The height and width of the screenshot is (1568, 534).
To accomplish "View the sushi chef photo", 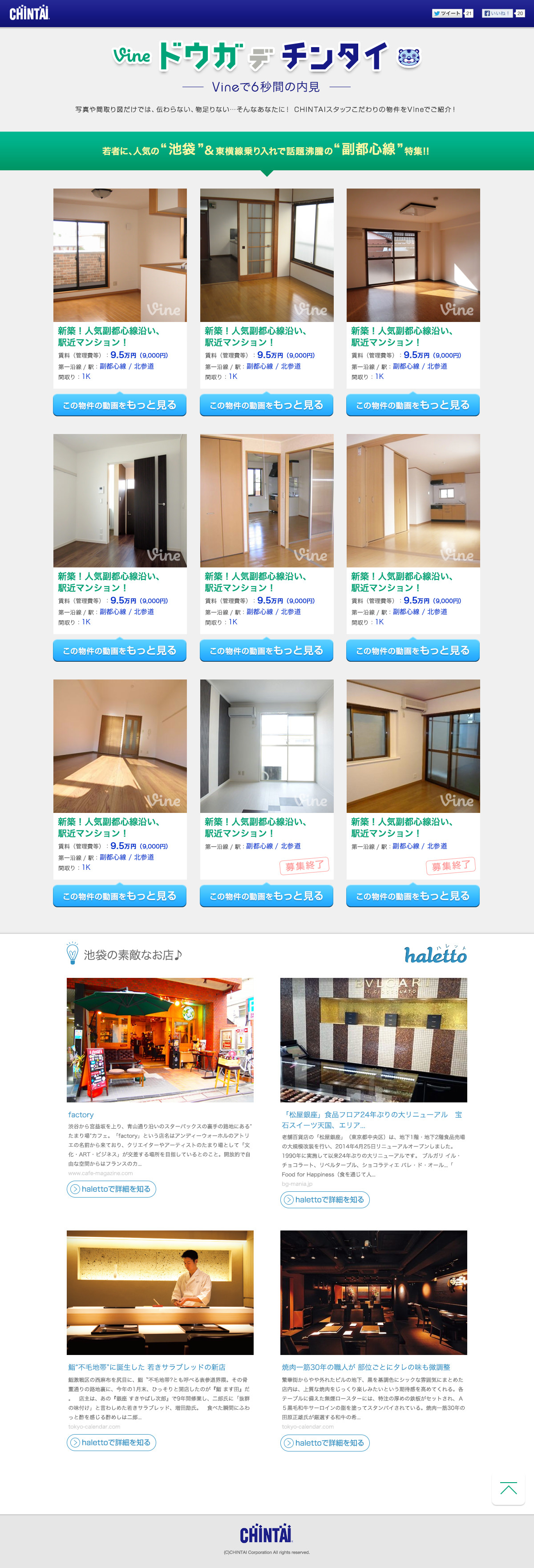I will (159, 1292).
